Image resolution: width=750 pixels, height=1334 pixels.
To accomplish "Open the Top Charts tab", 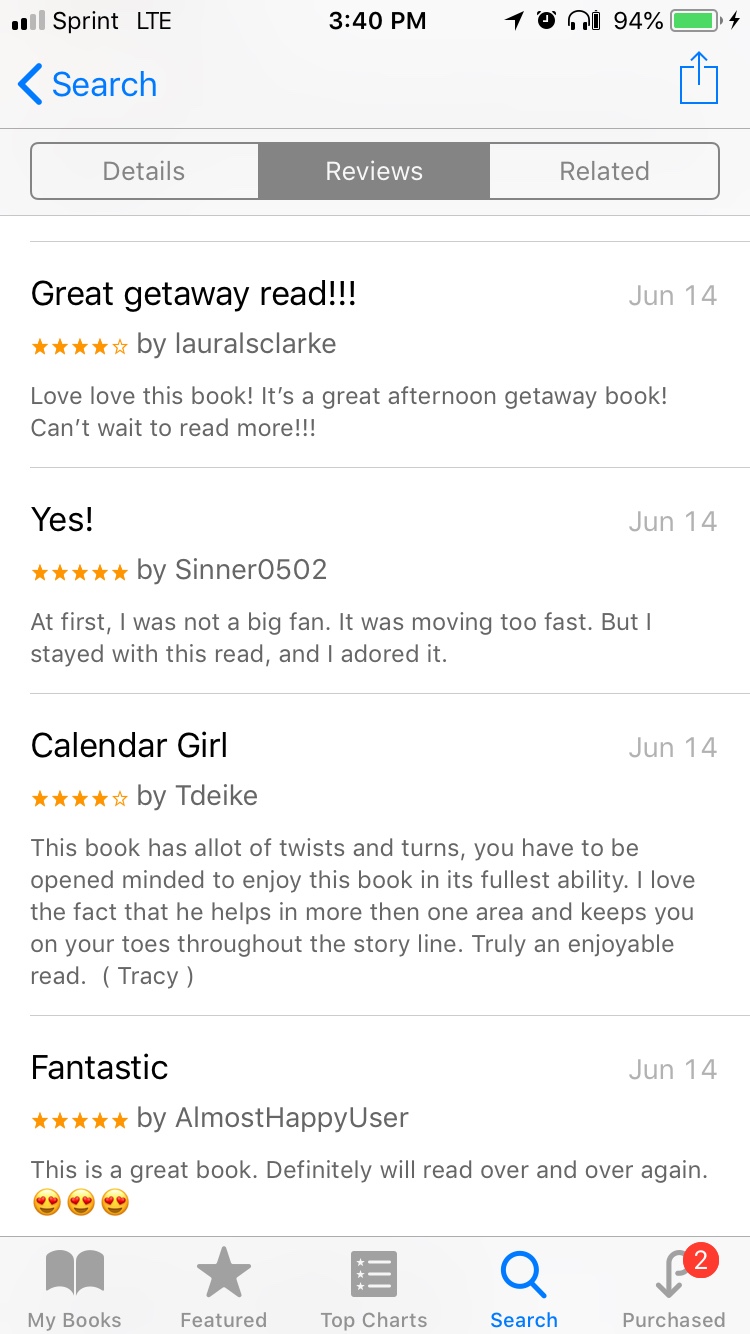I will 374,1288.
